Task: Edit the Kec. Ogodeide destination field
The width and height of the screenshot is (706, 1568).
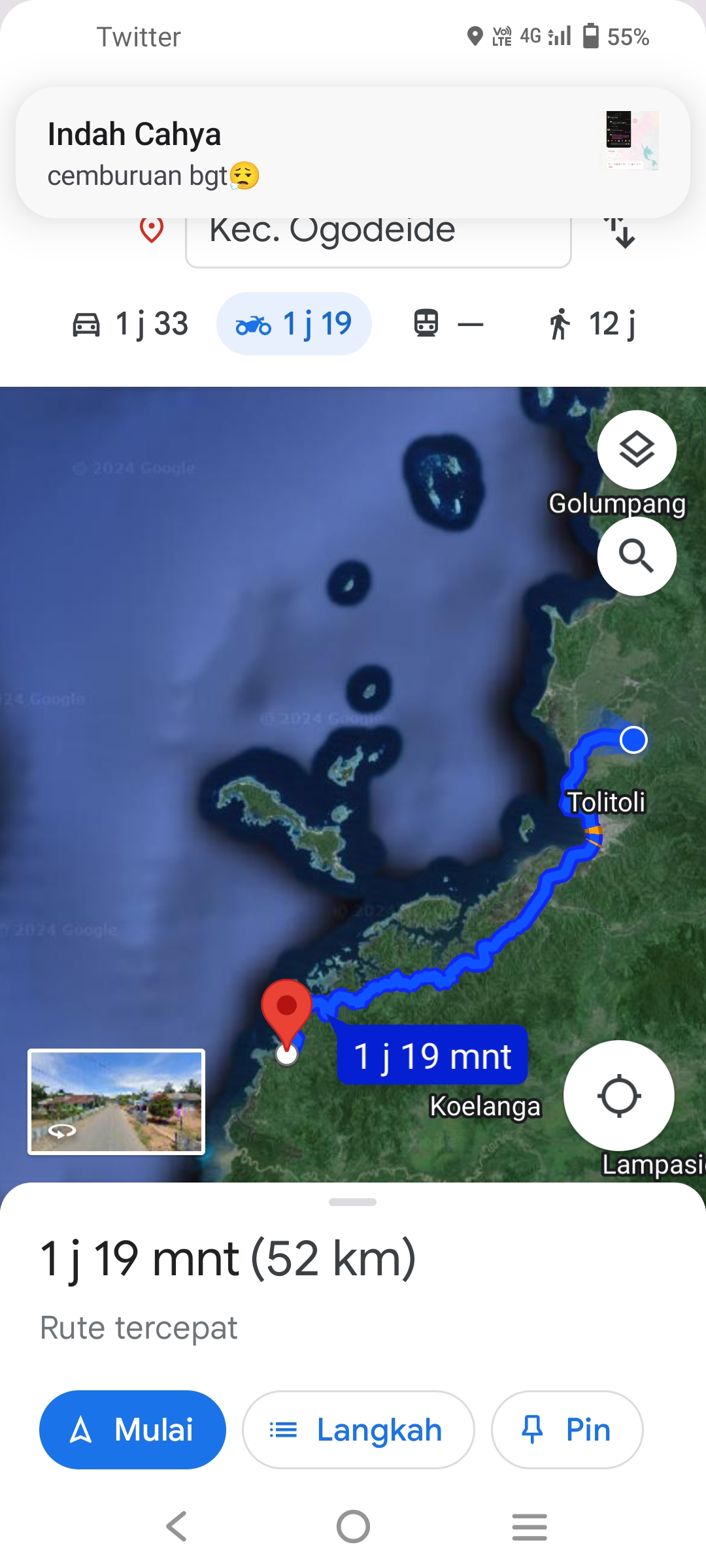Action: click(378, 242)
